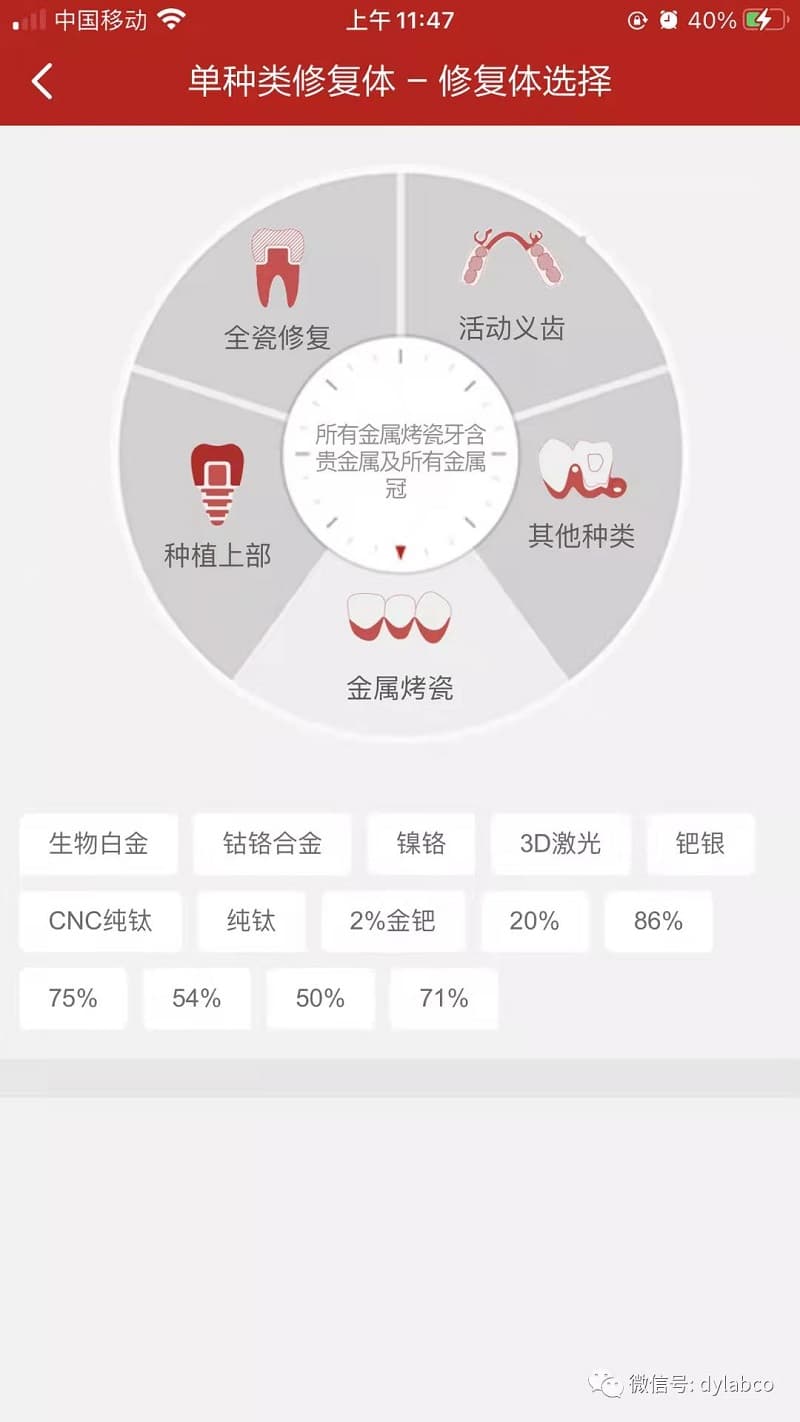Pick the 50% chip
This screenshot has height=1422, width=800.
coord(320,998)
